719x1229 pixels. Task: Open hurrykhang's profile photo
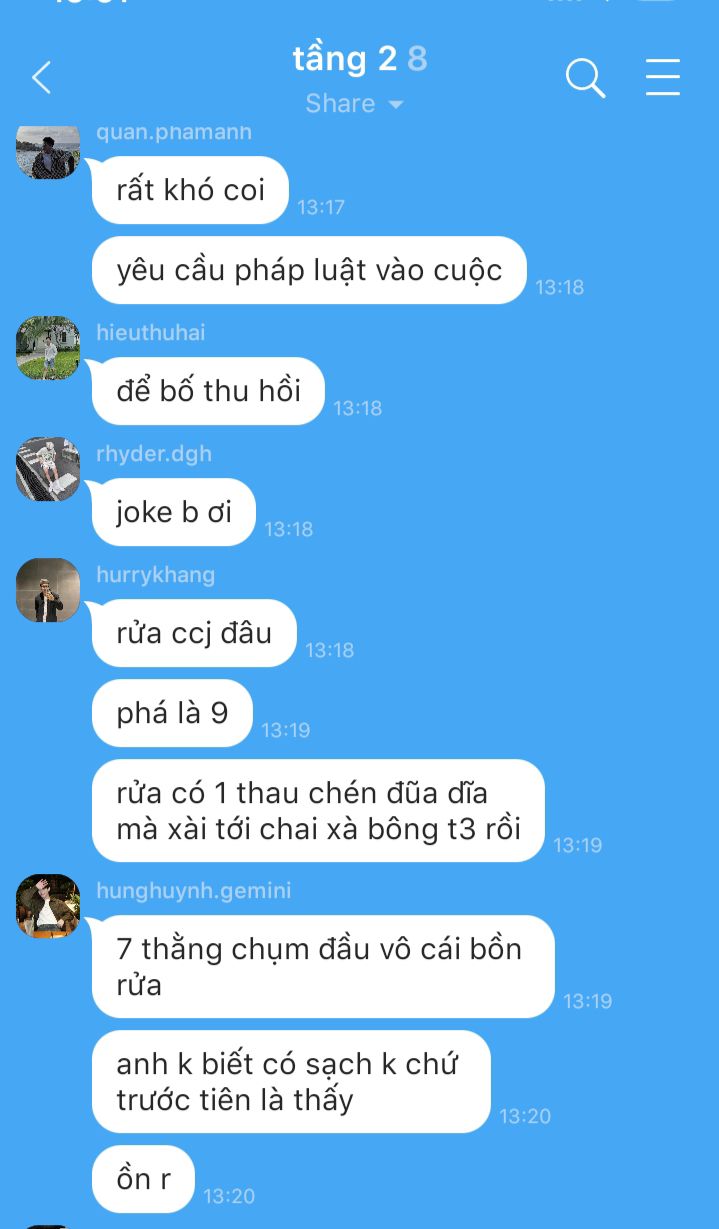point(48,590)
